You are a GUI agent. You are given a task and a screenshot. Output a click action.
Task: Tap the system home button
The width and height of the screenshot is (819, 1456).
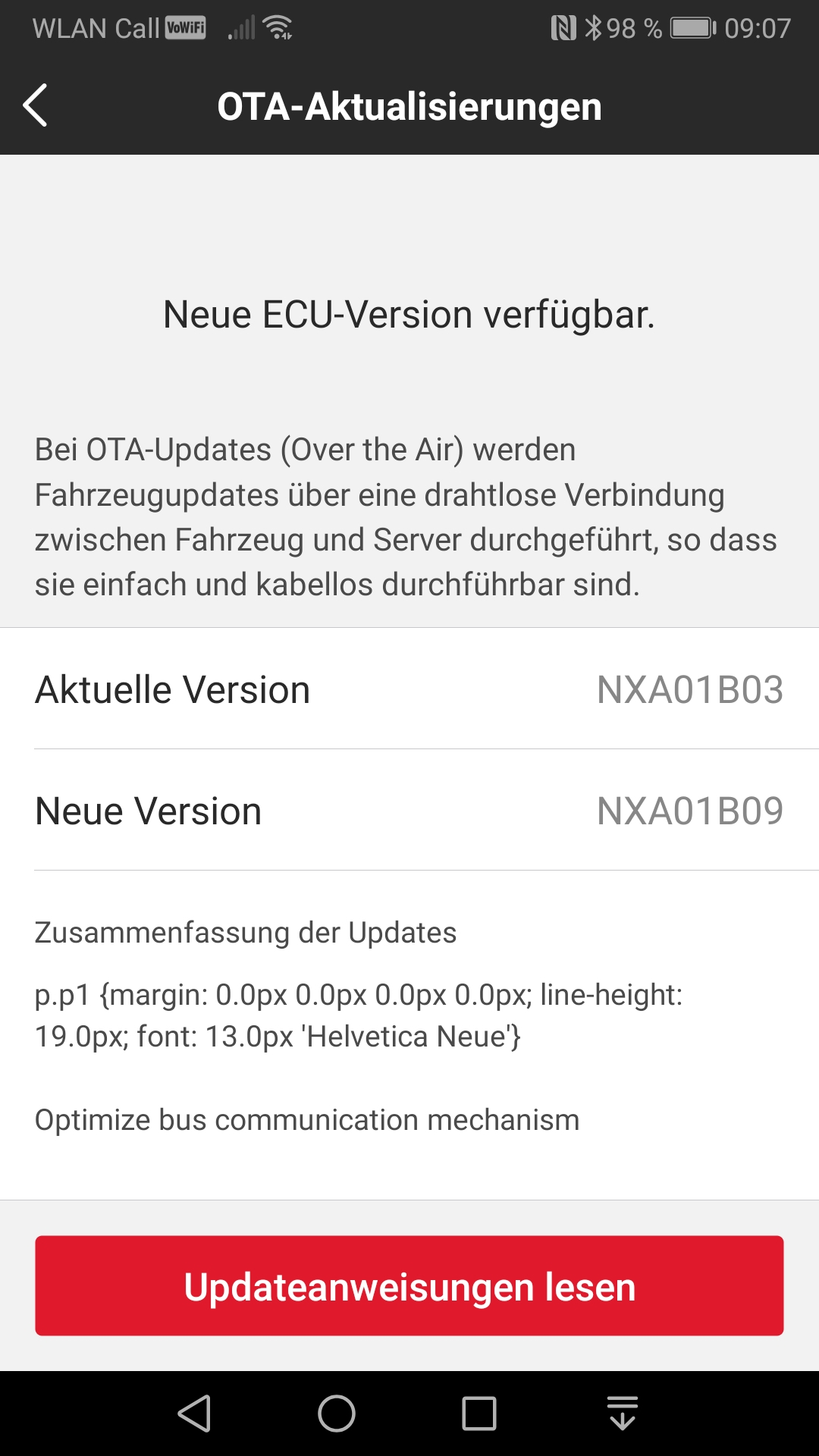point(337,1414)
